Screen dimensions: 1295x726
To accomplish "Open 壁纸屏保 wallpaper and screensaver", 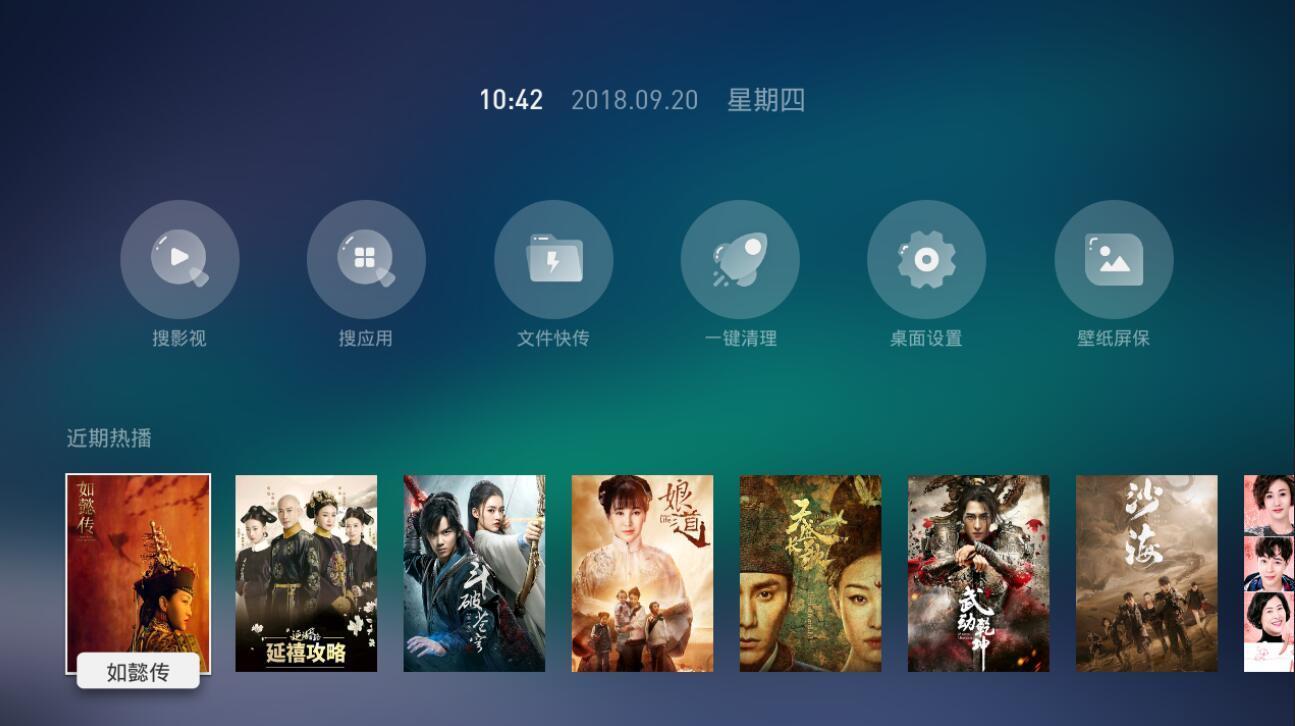I will [1113, 259].
